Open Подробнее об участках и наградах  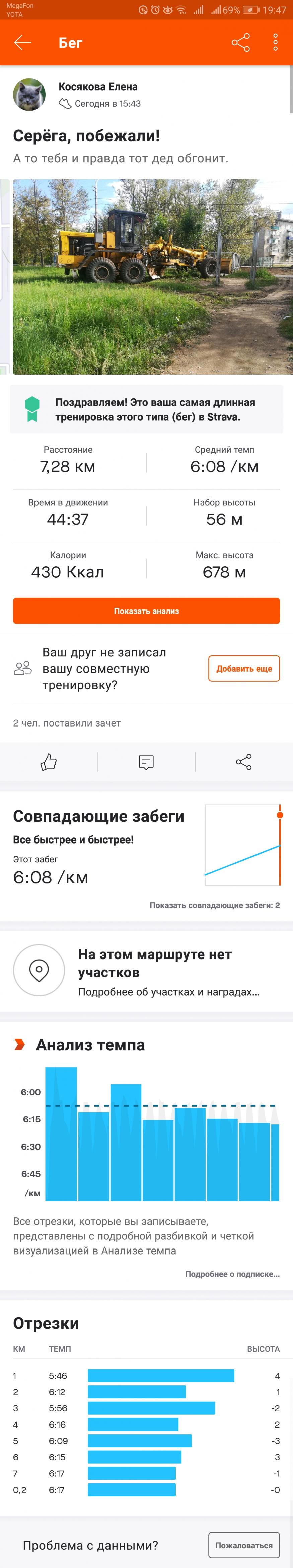(168, 992)
